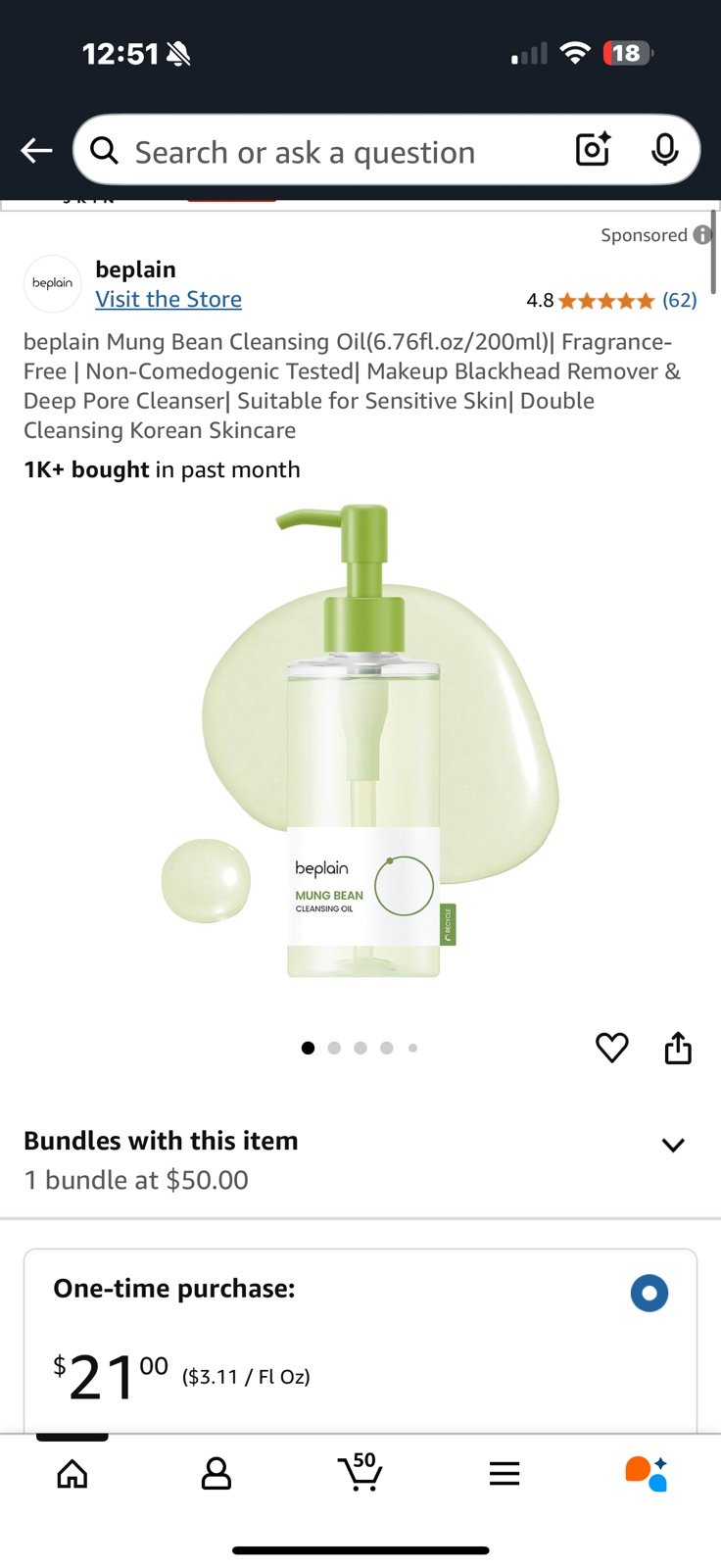Go back using the arrow
This screenshot has height=1568, width=721.
[x=37, y=150]
